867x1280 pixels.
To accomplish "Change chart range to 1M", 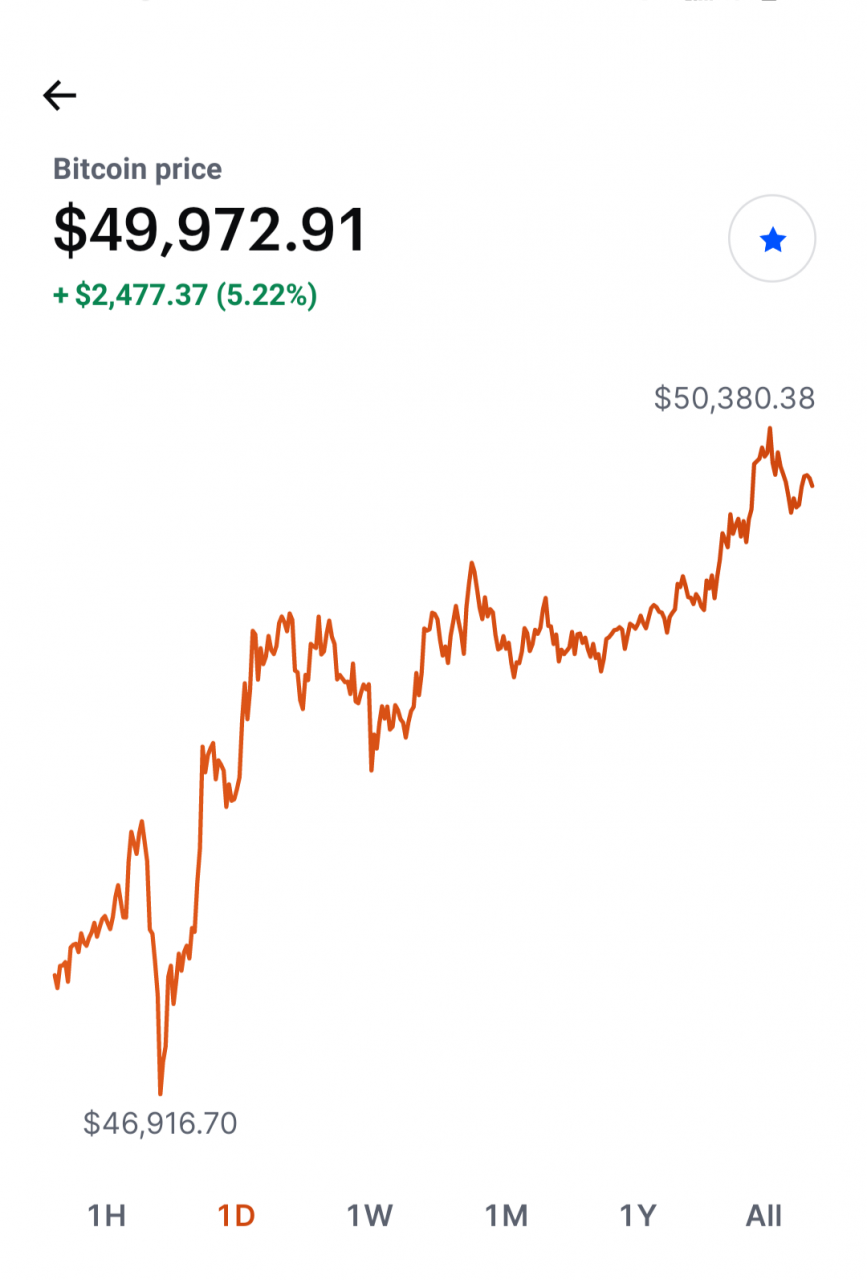I will click(x=506, y=1216).
